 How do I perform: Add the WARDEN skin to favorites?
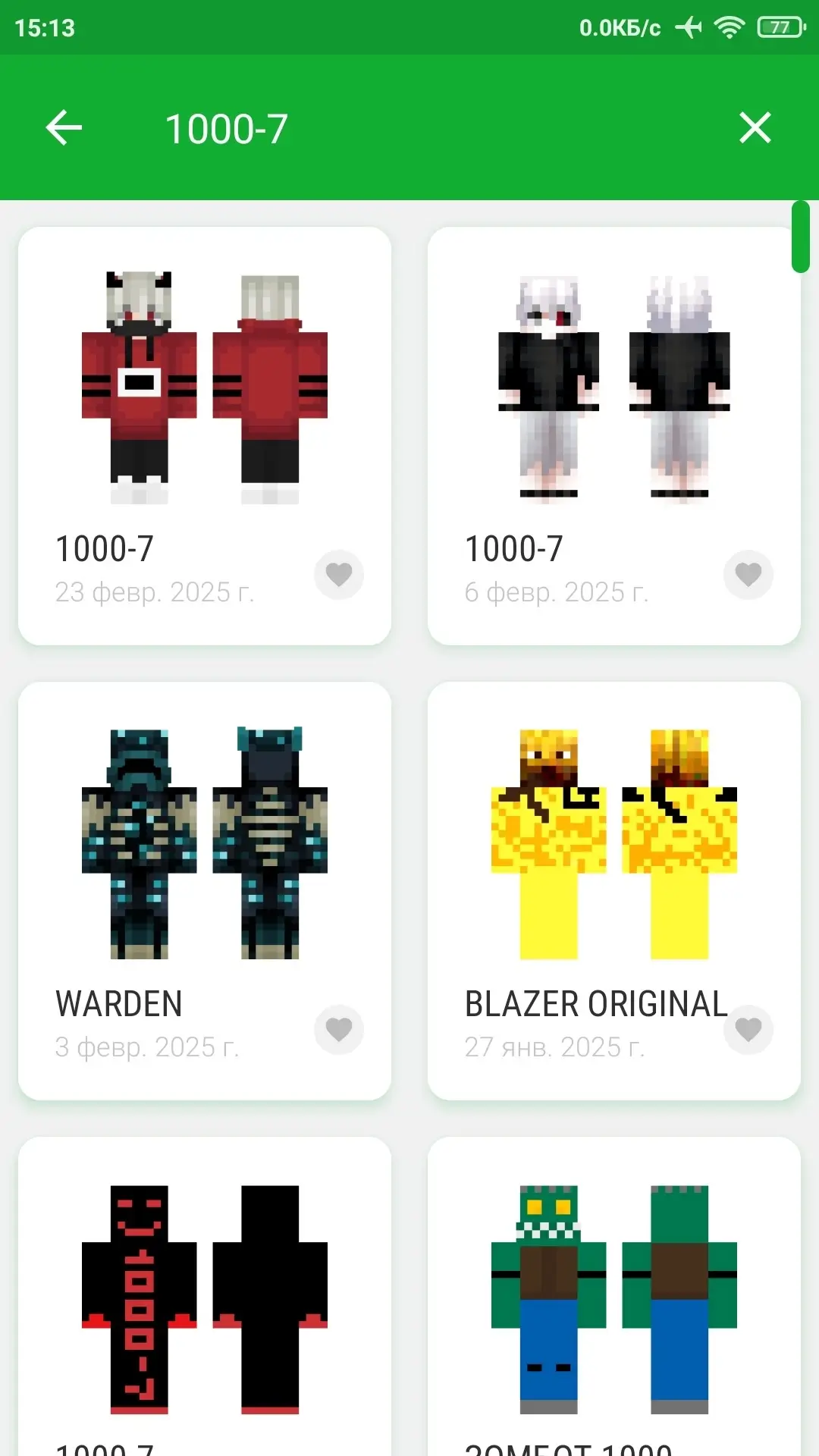point(339,1030)
